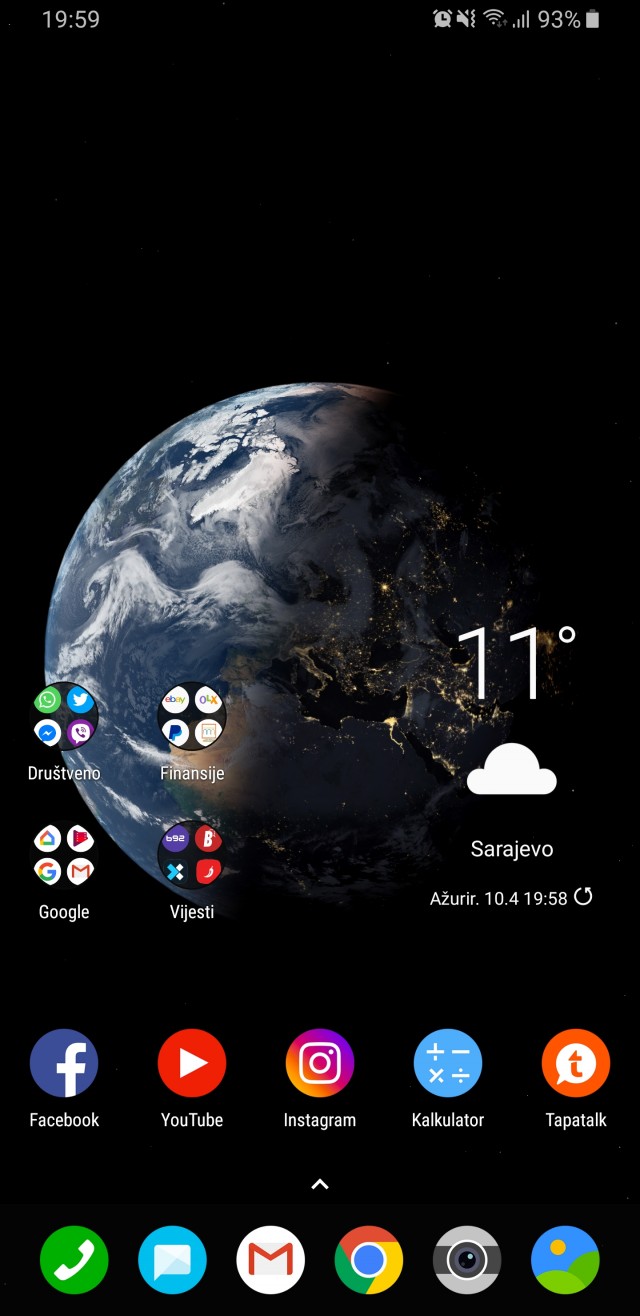
Task: Open the Phone dialer in the dock
Action: tap(74, 1260)
